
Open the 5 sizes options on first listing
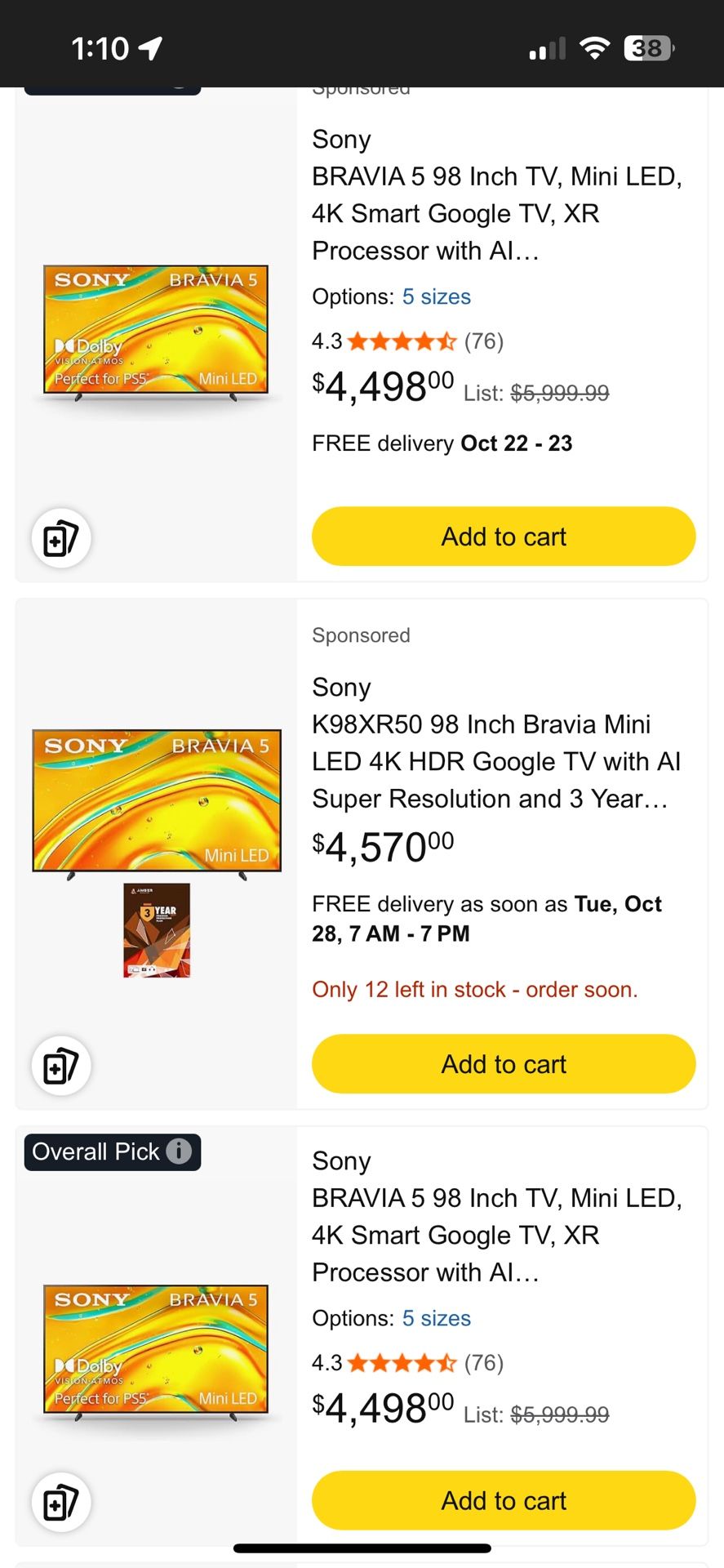pyautogui.click(x=436, y=296)
